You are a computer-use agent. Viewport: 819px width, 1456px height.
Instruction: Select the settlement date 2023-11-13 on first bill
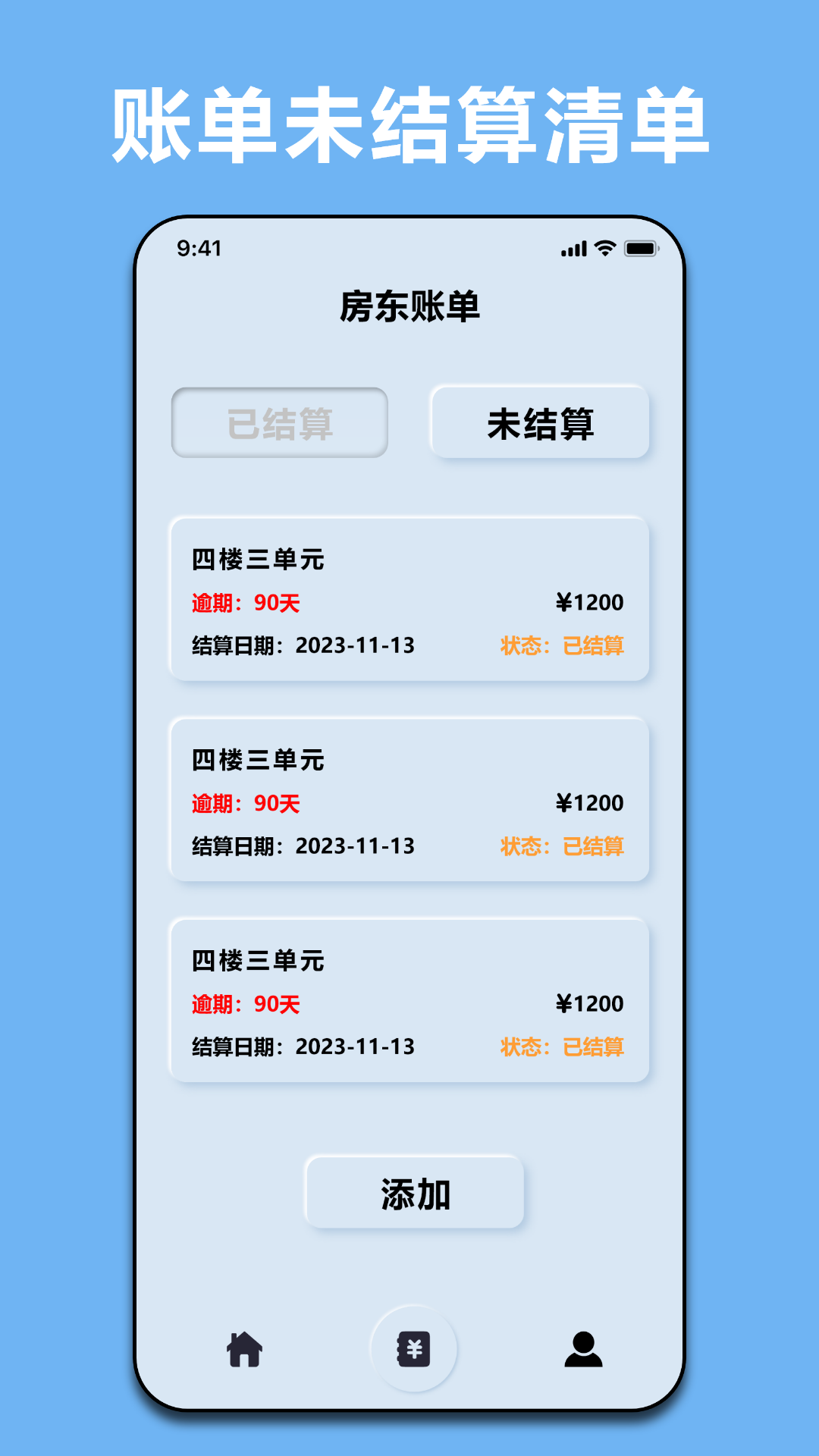(303, 645)
